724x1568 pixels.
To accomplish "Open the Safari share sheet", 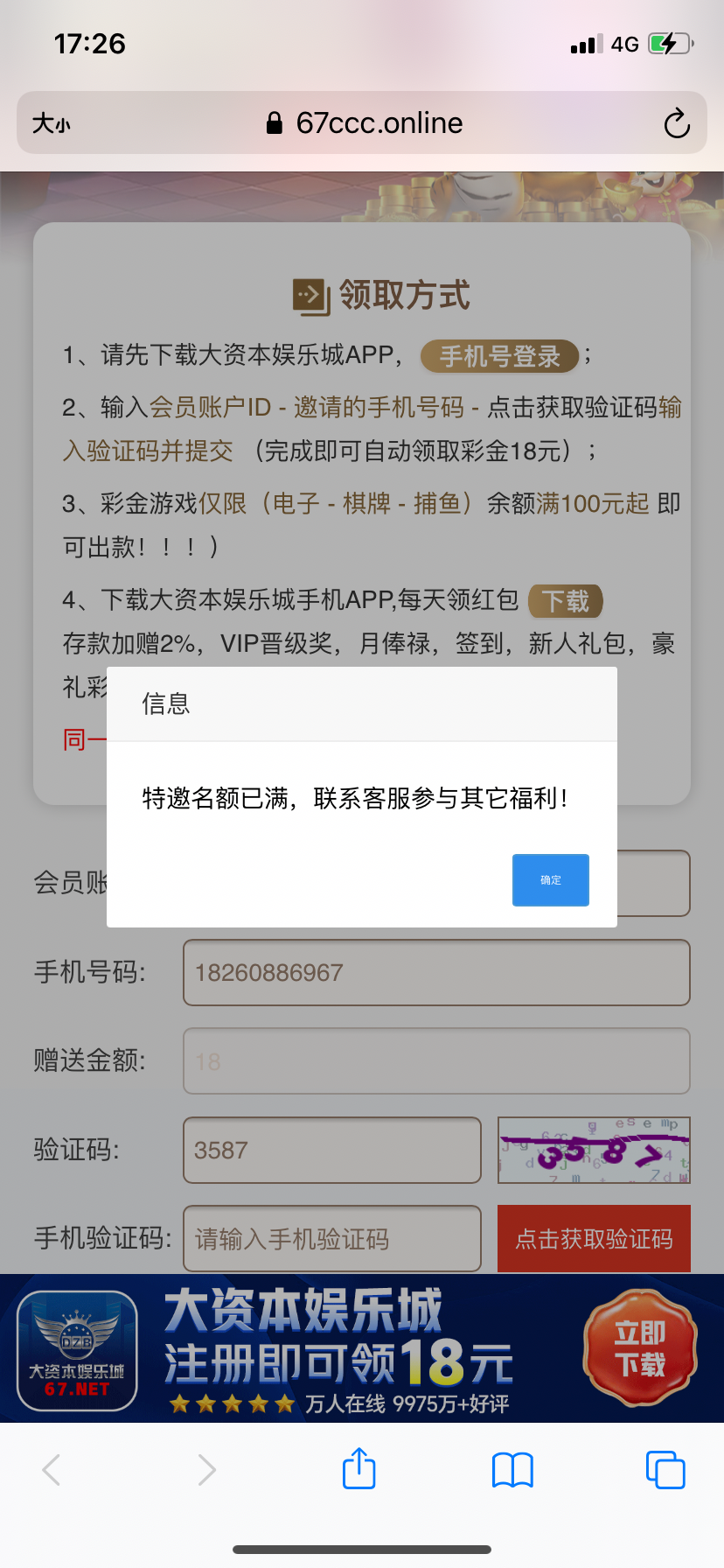I will [x=359, y=1469].
